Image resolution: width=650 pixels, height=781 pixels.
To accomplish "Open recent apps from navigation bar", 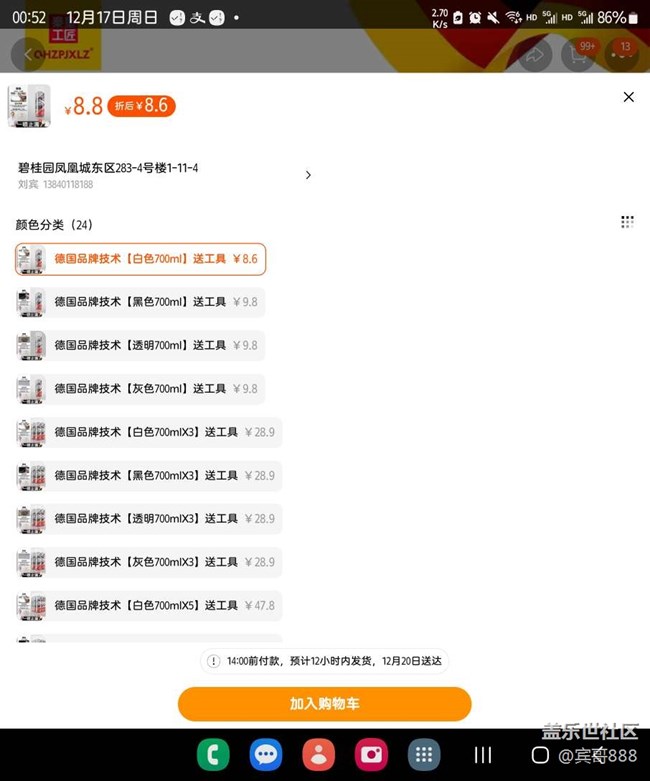I will [x=483, y=755].
